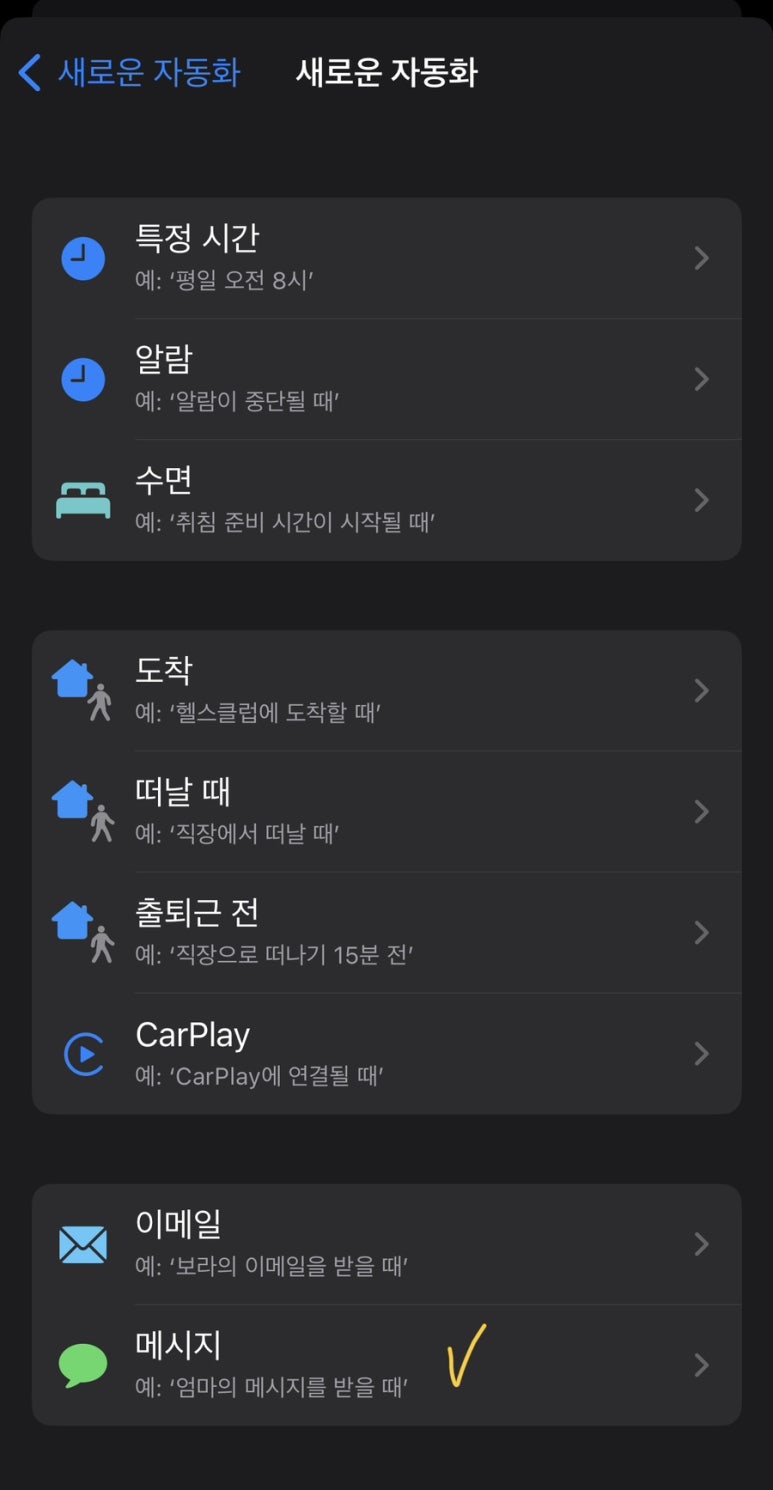
Task: Choose the CarPlay trigger
Action: (386, 1054)
